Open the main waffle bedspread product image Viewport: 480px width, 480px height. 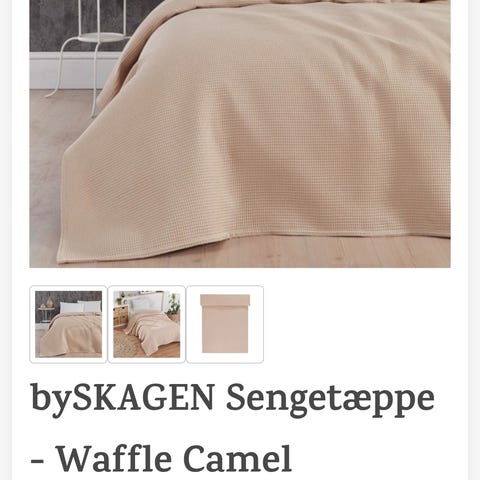pyautogui.click(x=240, y=133)
